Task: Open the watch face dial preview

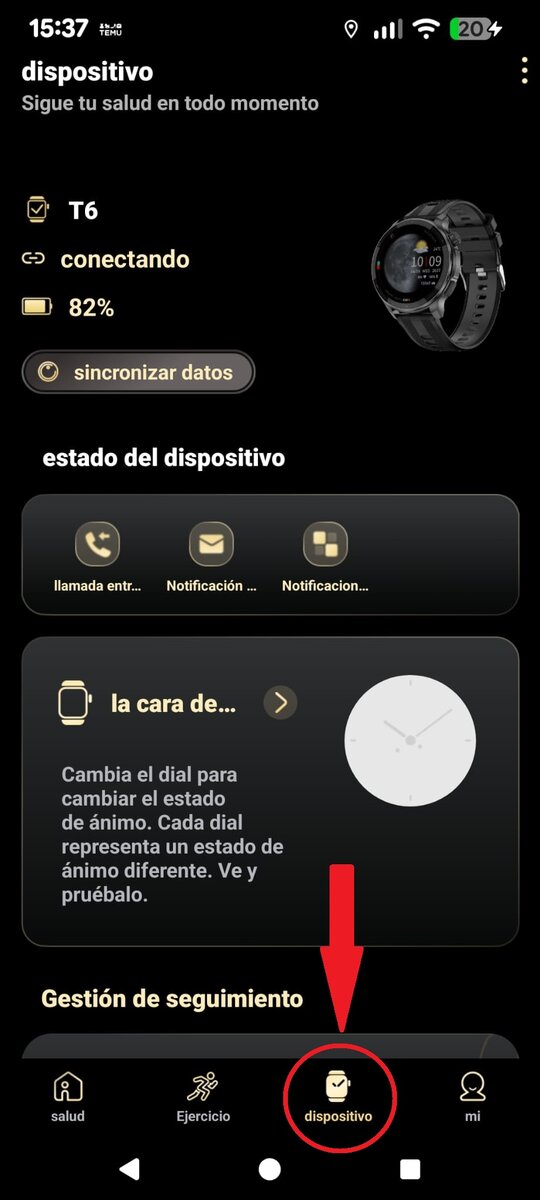Action: tap(410, 741)
